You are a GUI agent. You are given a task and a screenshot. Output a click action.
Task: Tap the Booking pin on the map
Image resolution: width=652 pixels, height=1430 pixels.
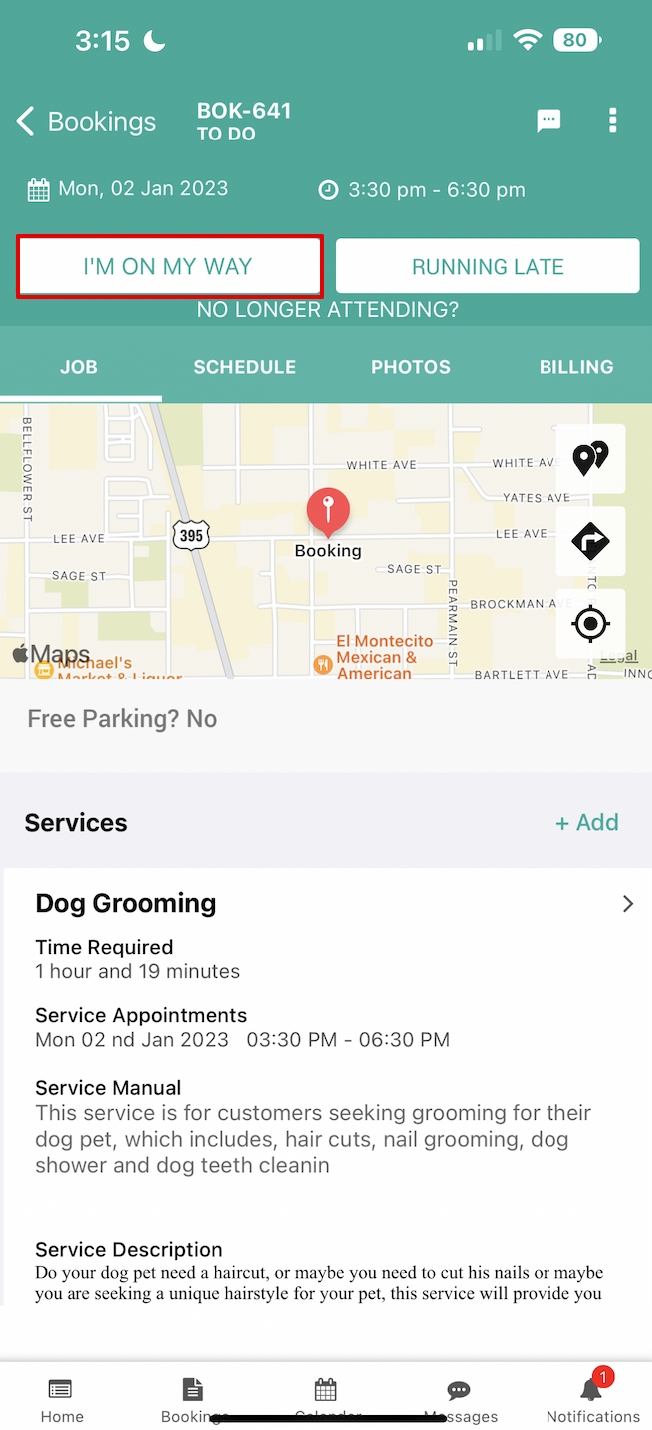click(328, 512)
